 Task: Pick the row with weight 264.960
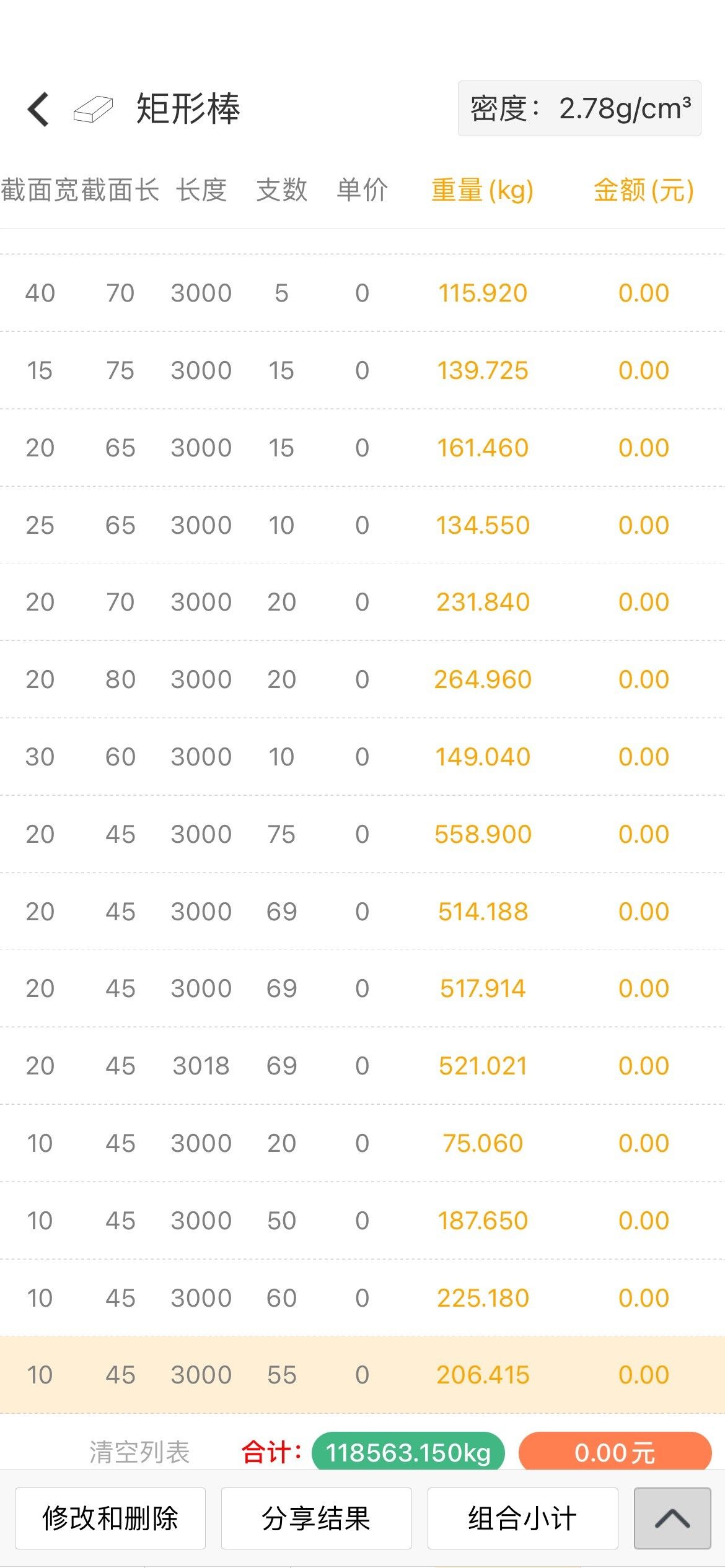coord(362,679)
